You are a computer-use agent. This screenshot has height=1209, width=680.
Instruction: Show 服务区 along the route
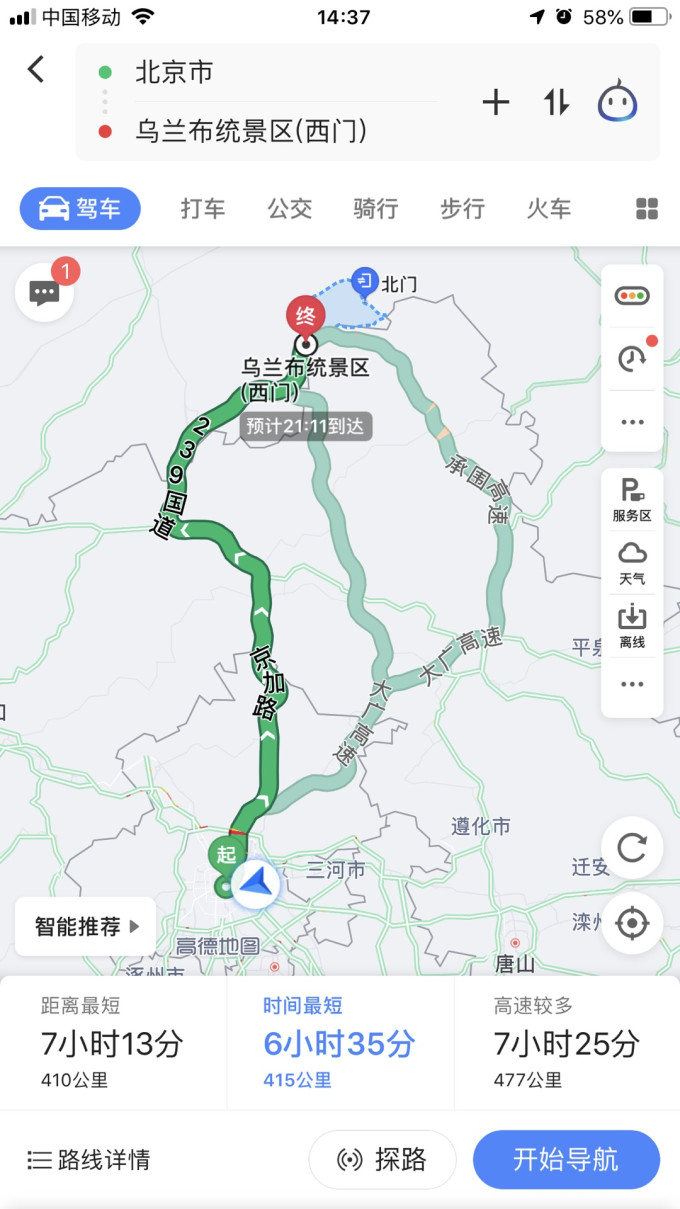click(632, 500)
